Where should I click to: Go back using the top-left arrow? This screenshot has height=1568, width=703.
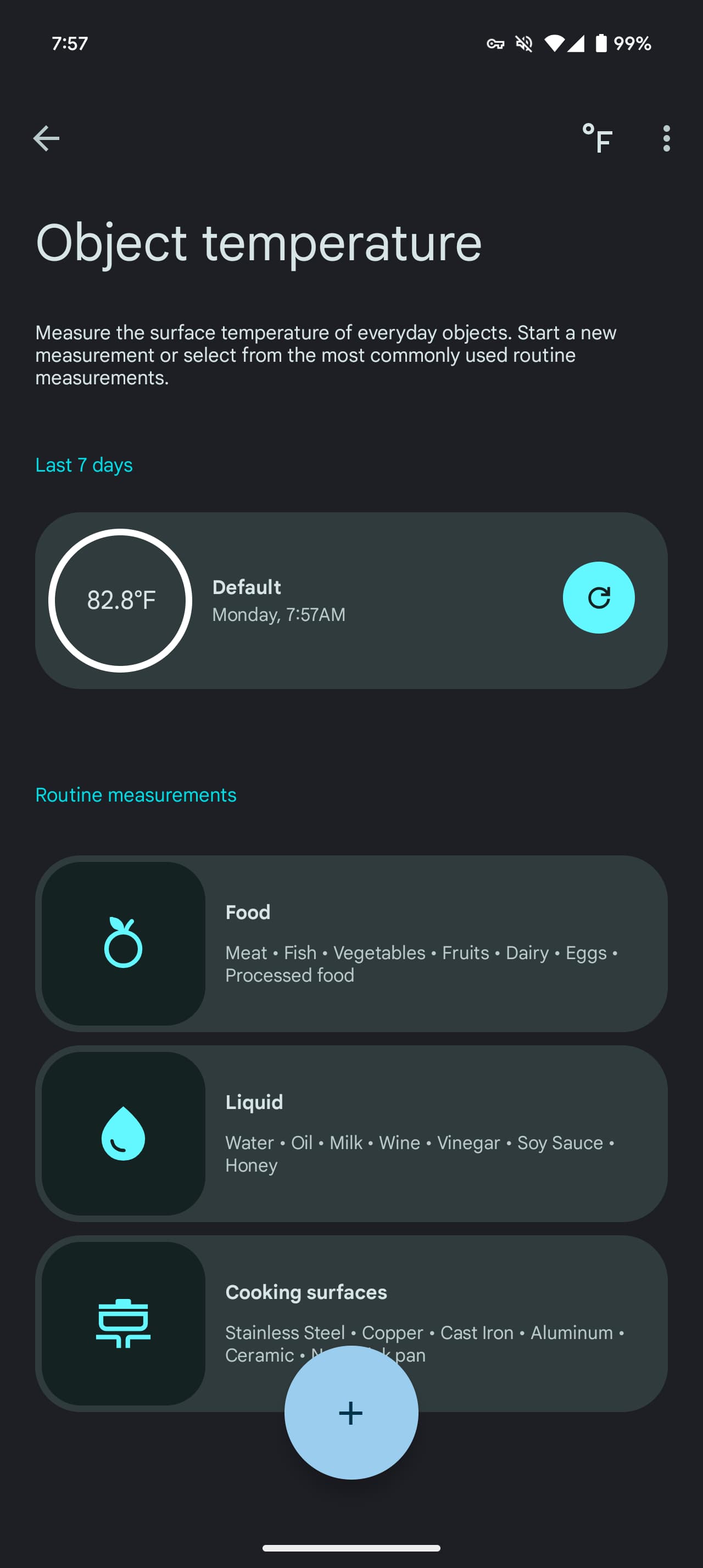pos(46,138)
